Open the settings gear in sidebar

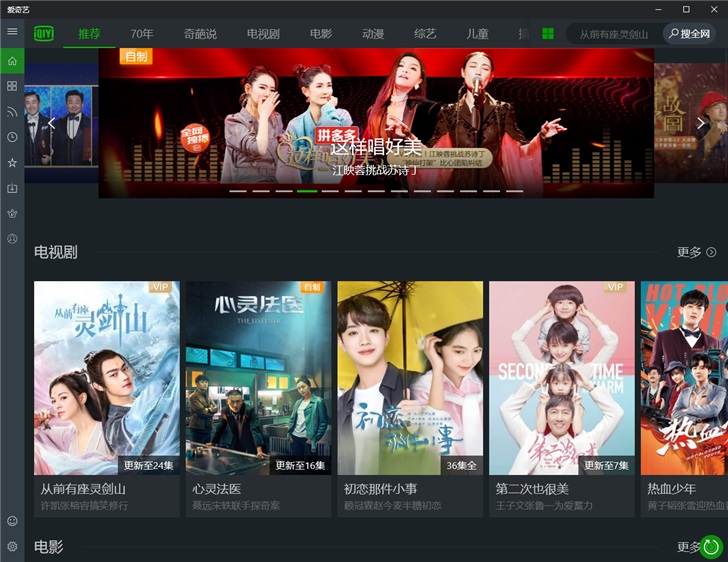pyautogui.click(x=12, y=546)
